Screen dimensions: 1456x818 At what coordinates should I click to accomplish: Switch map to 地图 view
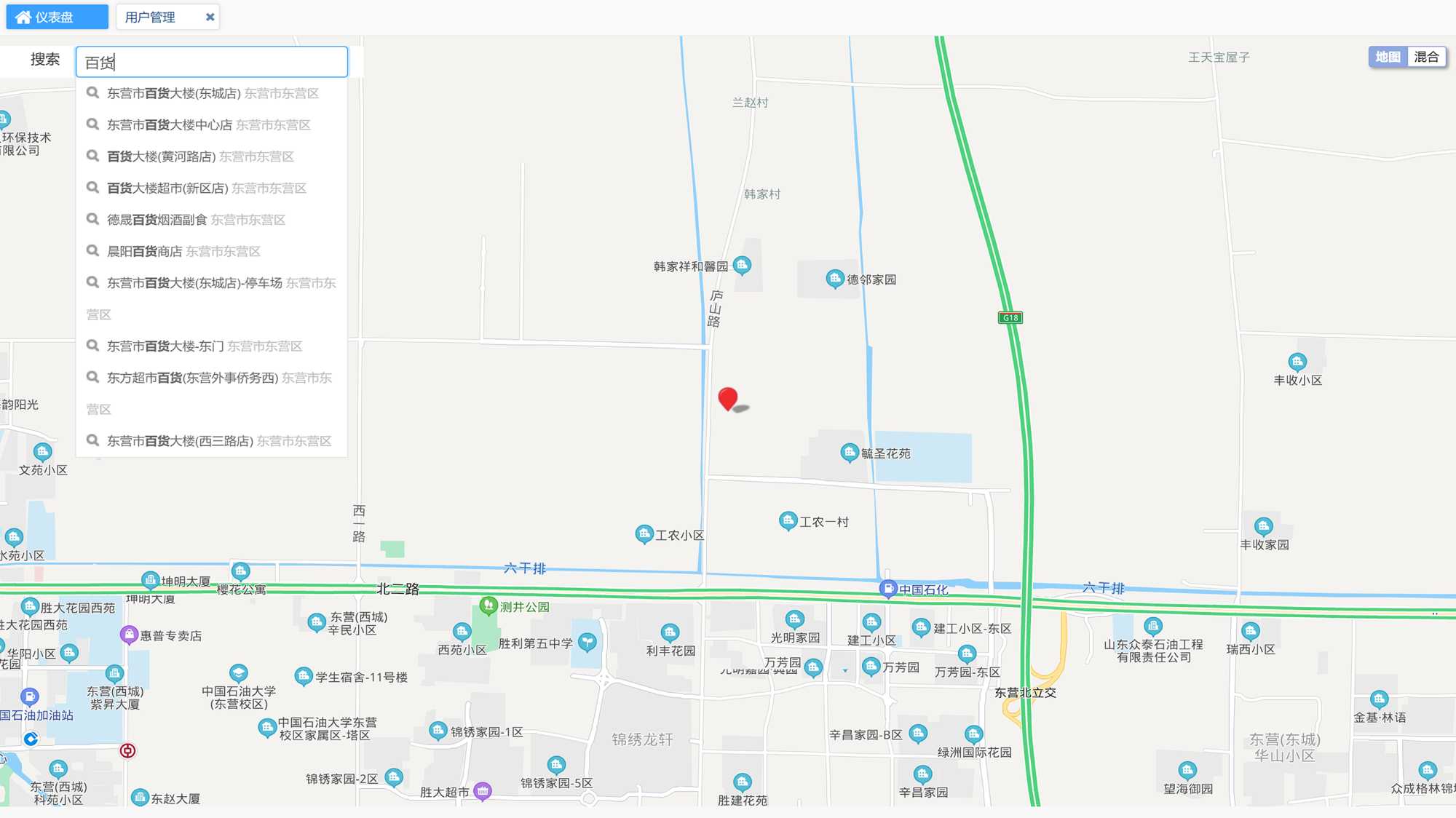pyautogui.click(x=1388, y=57)
